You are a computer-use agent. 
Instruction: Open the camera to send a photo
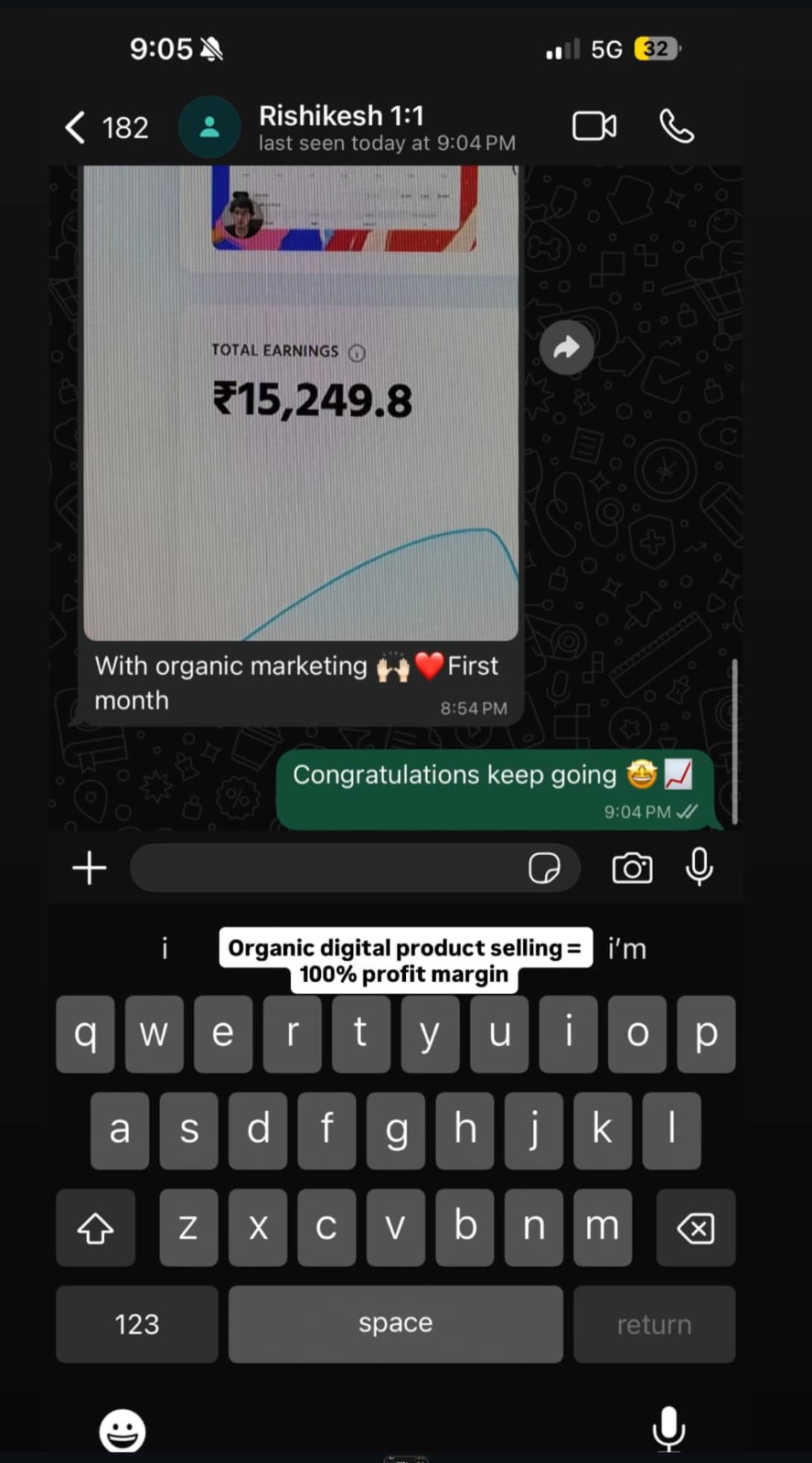(x=632, y=868)
